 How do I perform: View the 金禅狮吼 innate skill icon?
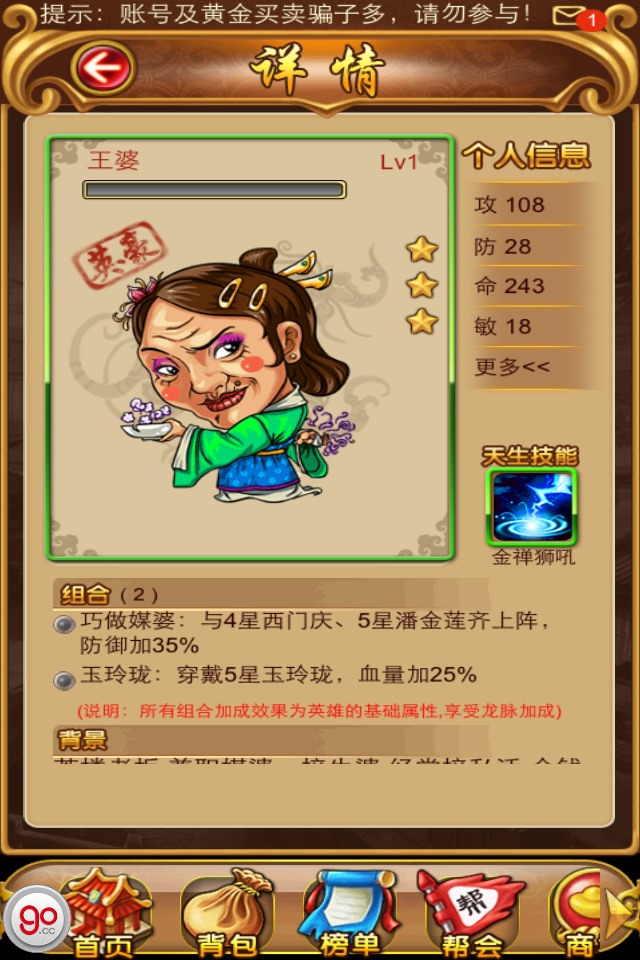coord(531,506)
